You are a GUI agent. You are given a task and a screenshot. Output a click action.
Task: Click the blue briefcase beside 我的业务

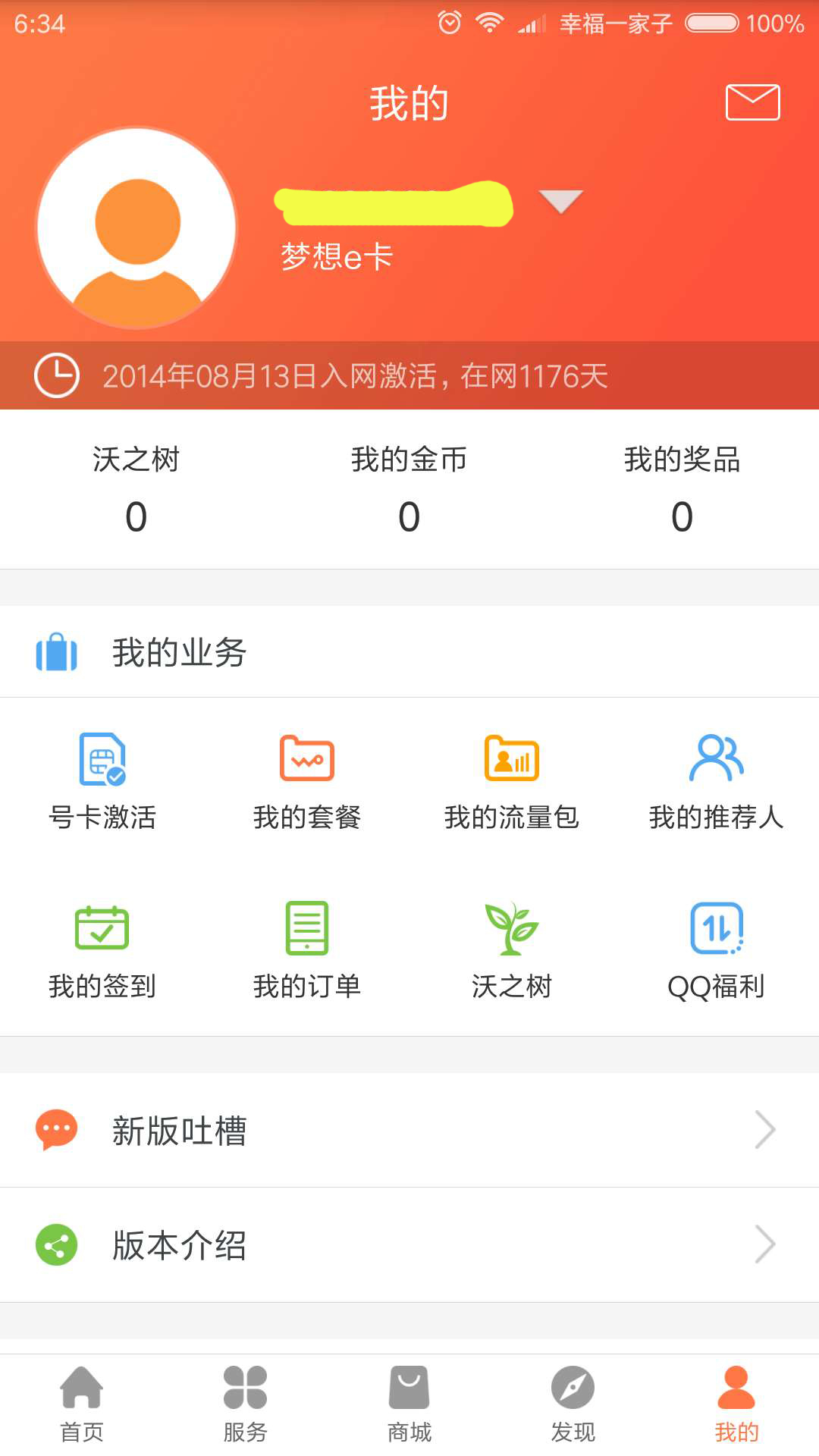click(x=57, y=652)
